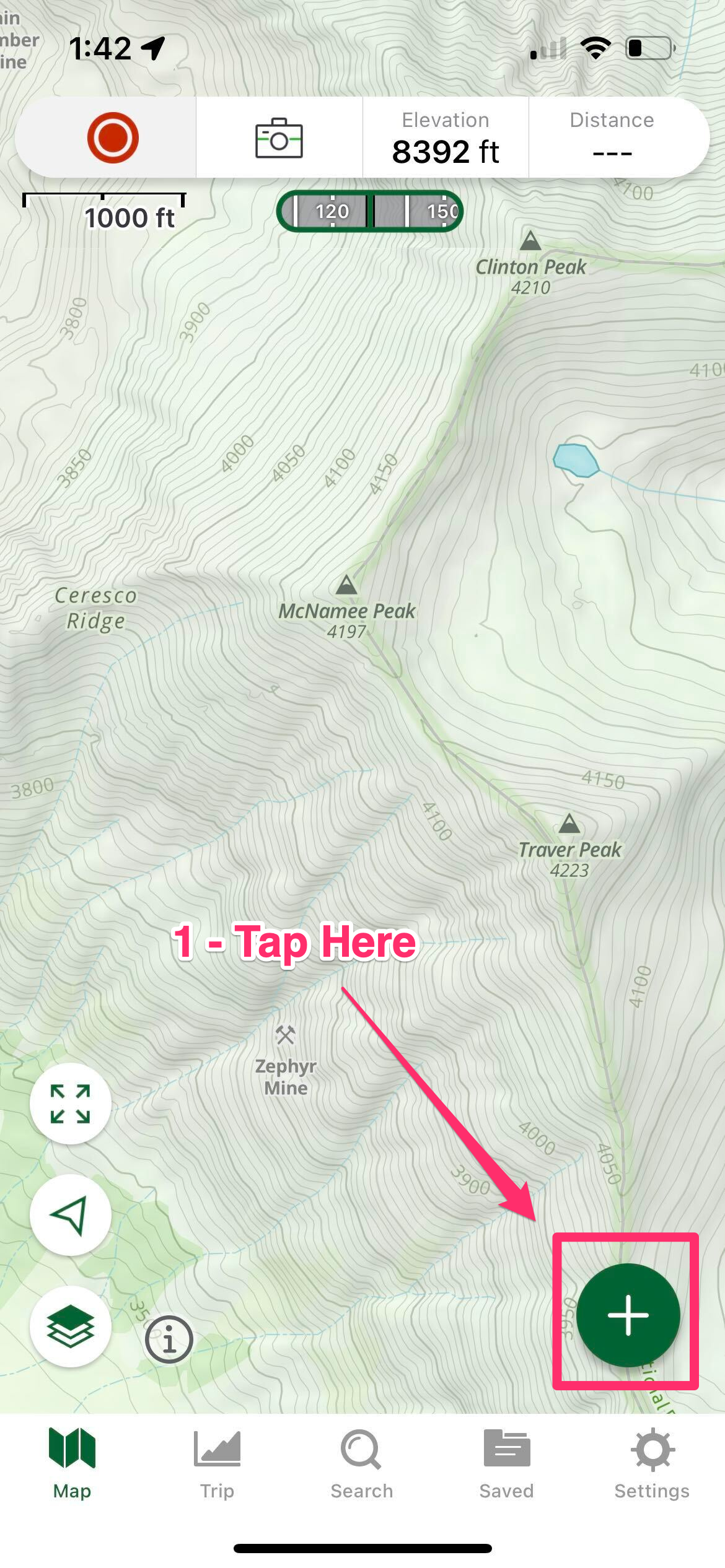Go to the Saved tab
The height and width of the screenshot is (1568, 725).
click(x=506, y=1463)
